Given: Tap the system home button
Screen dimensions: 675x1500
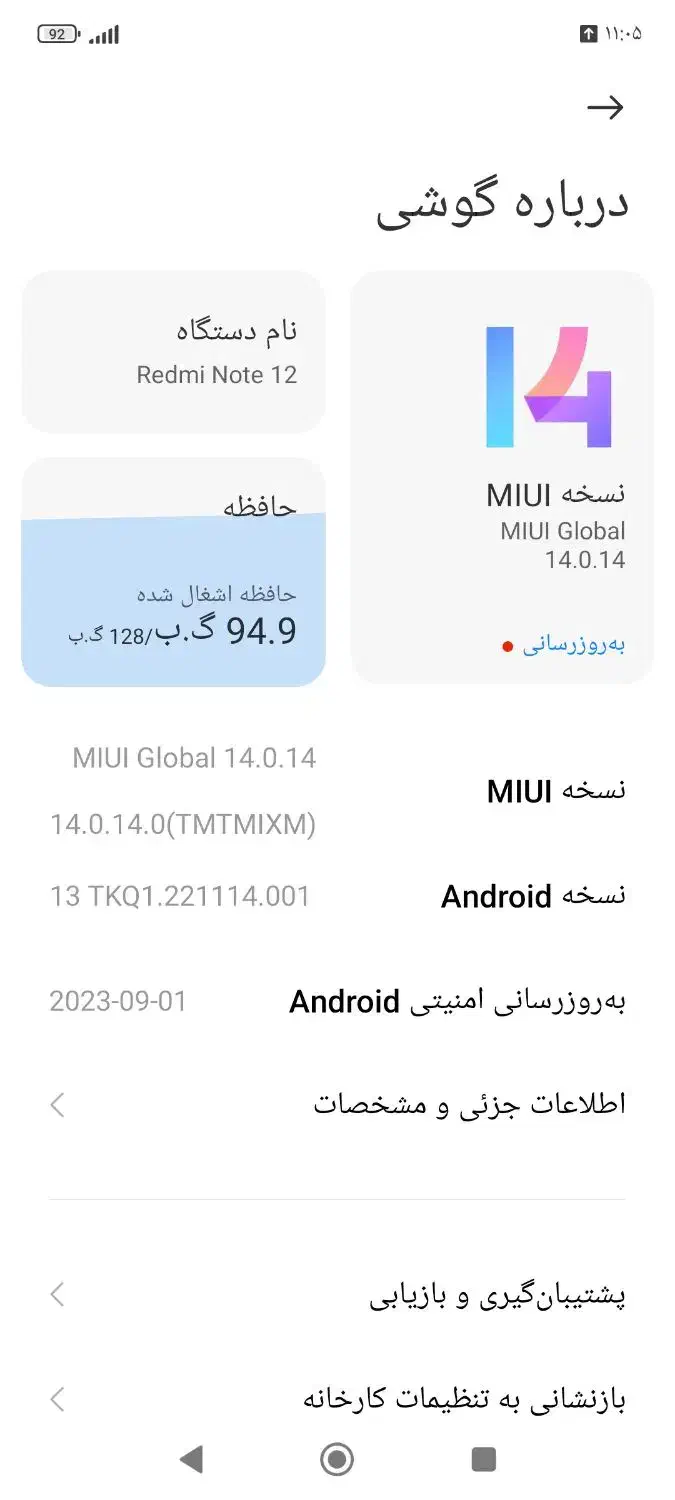Looking at the screenshot, I should click(337, 1460).
